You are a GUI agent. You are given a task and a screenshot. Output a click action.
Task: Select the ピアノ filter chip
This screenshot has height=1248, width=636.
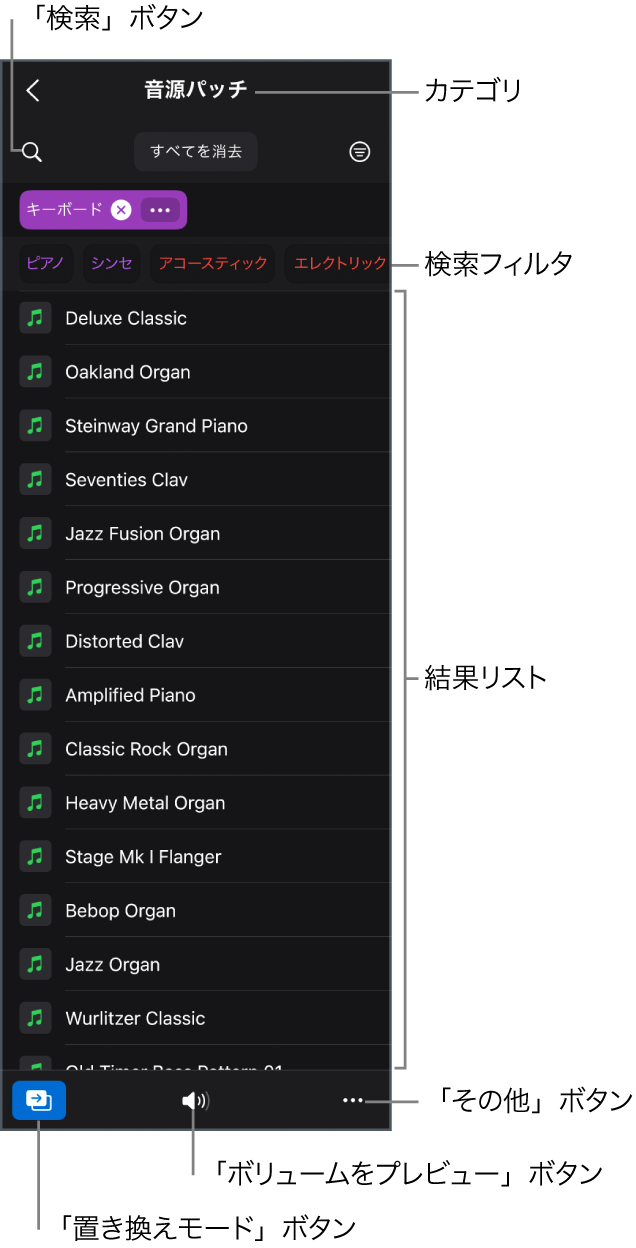(x=45, y=264)
